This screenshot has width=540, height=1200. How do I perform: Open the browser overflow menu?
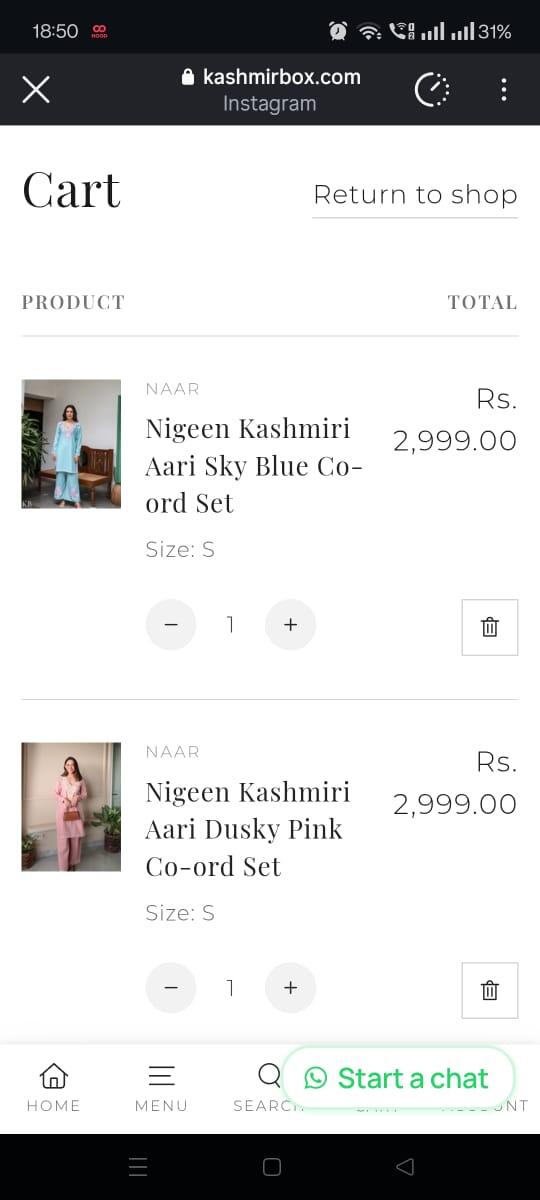(x=503, y=90)
